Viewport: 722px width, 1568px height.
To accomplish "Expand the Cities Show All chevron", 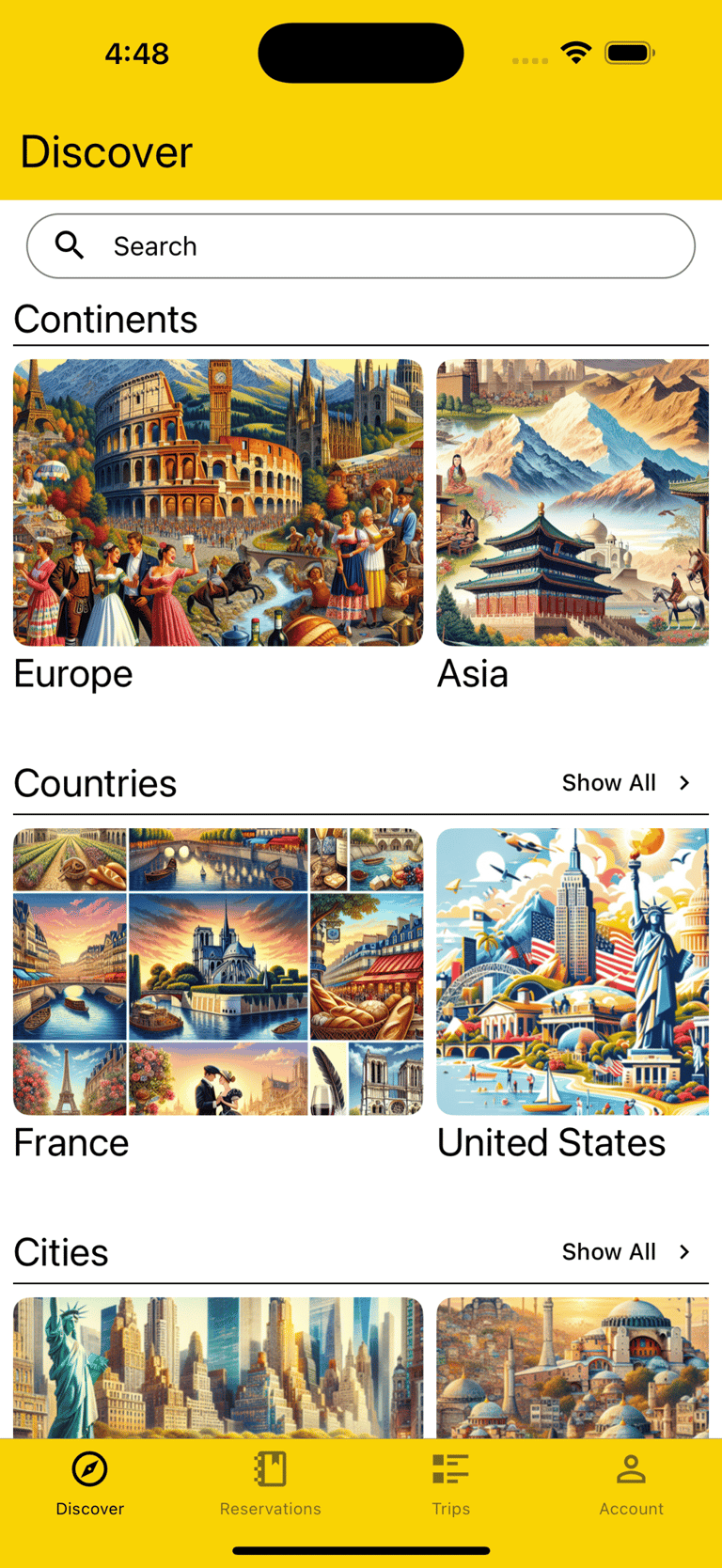I will point(685,1251).
